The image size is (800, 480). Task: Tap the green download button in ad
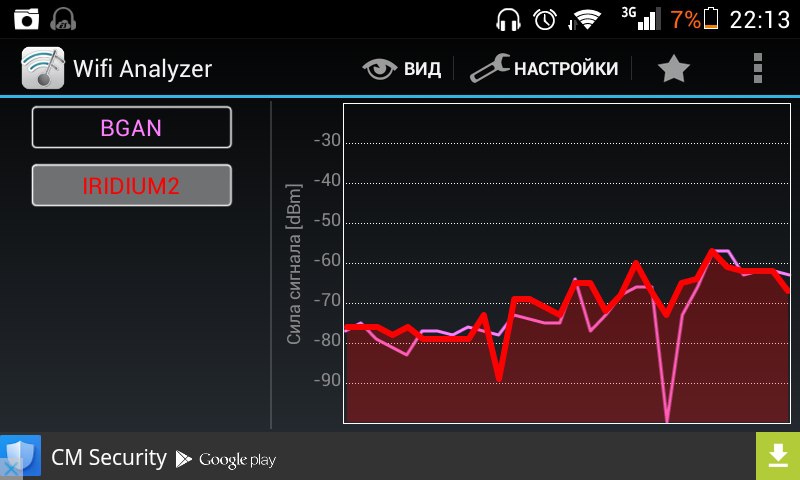click(x=777, y=457)
